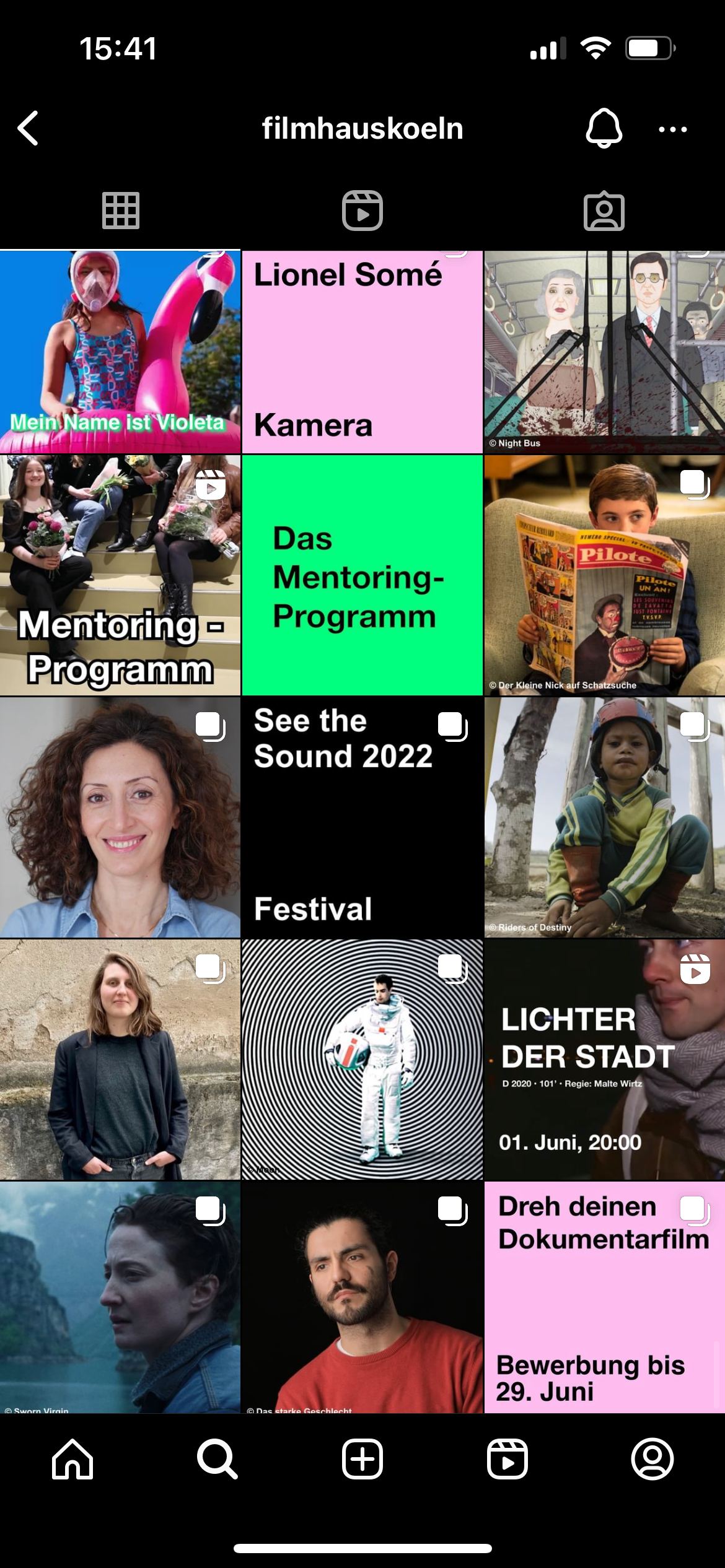Switch to the Reels tab
Viewport: 725px width, 1568px height.
[362, 211]
